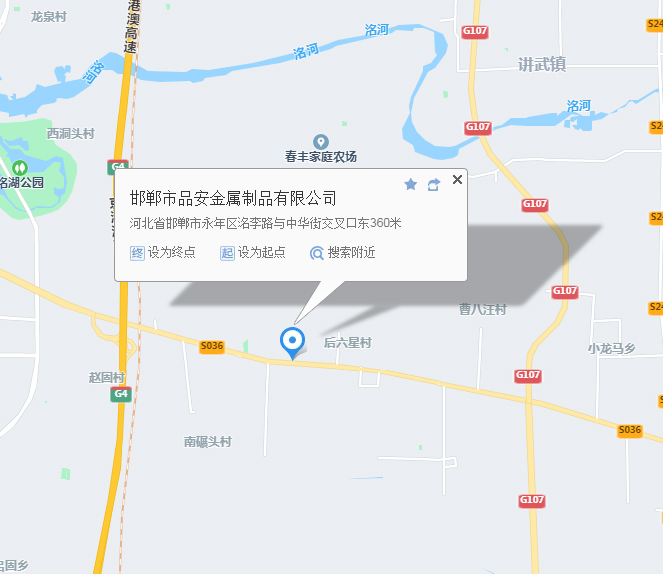Select the 春丰家庭农场 map point
663x574 pixels.
coord(321,142)
